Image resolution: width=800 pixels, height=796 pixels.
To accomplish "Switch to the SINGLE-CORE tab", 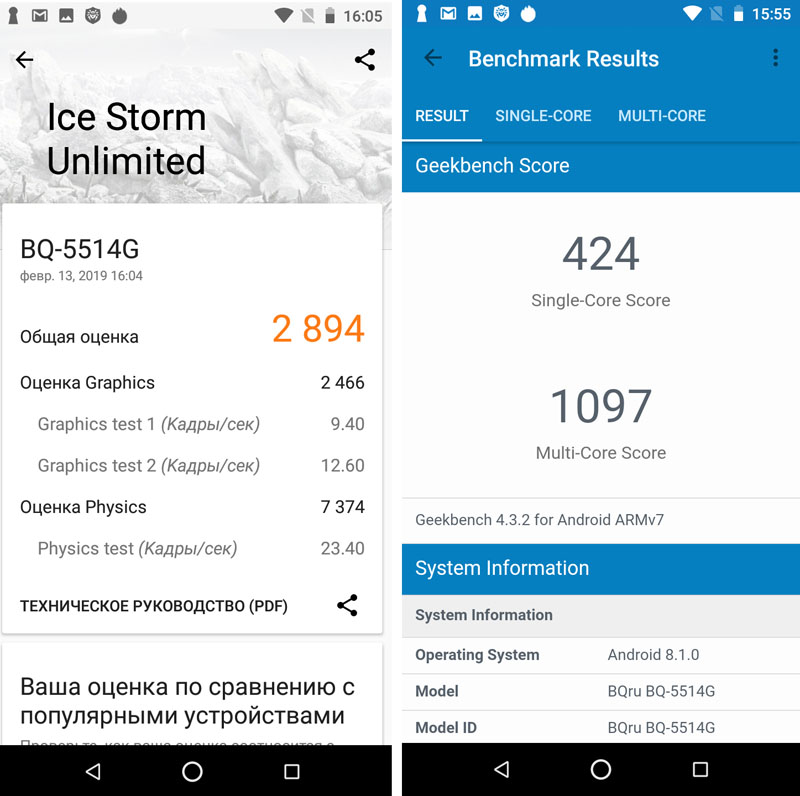I will [543, 116].
